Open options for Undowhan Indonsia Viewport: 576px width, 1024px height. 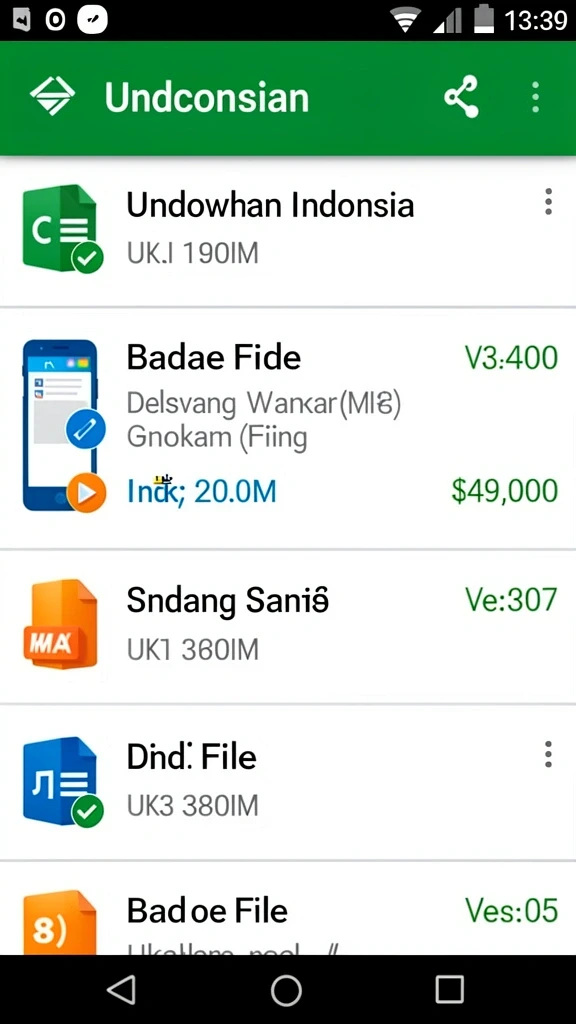[x=548, y=202]
